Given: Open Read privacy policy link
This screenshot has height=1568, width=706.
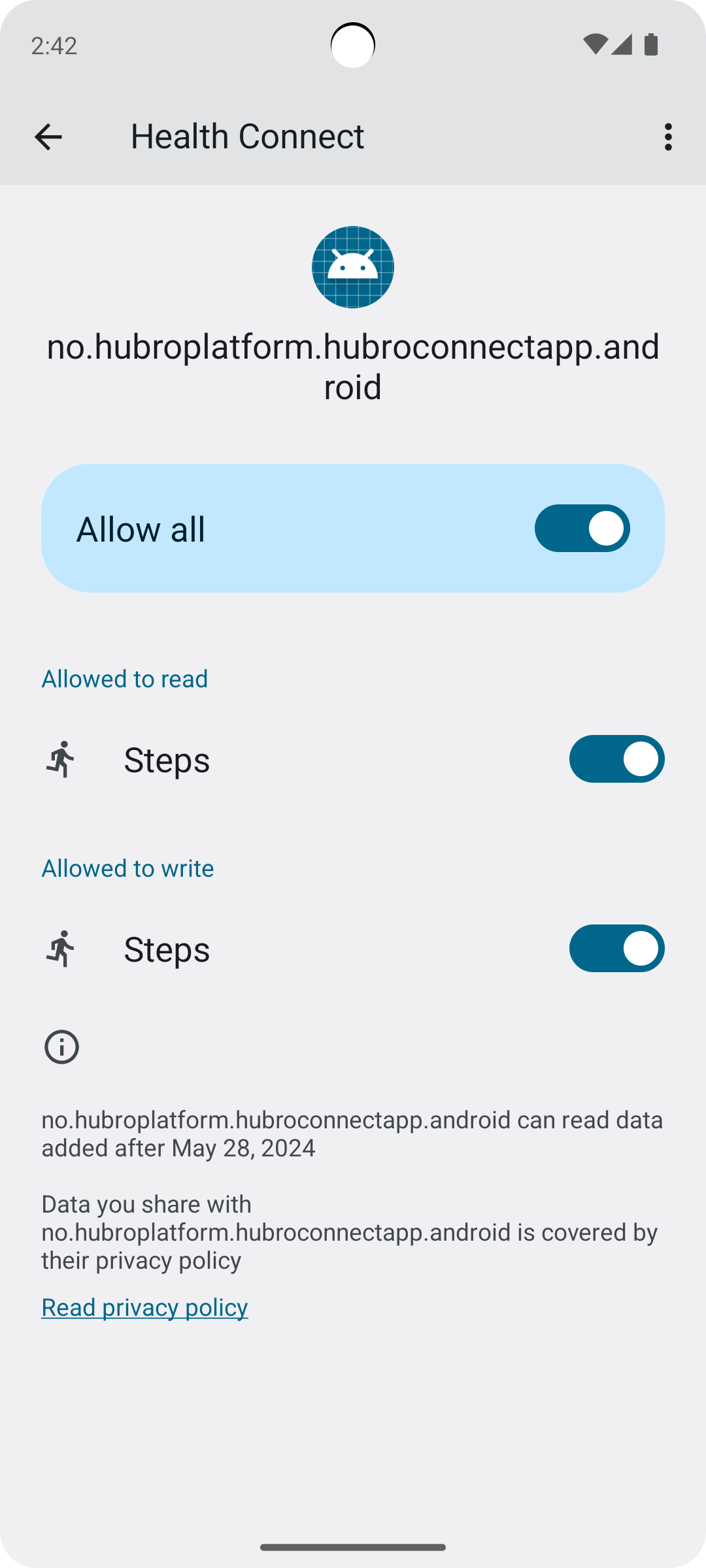Looking at the screenshot, I should click(x=144, y=1307).
